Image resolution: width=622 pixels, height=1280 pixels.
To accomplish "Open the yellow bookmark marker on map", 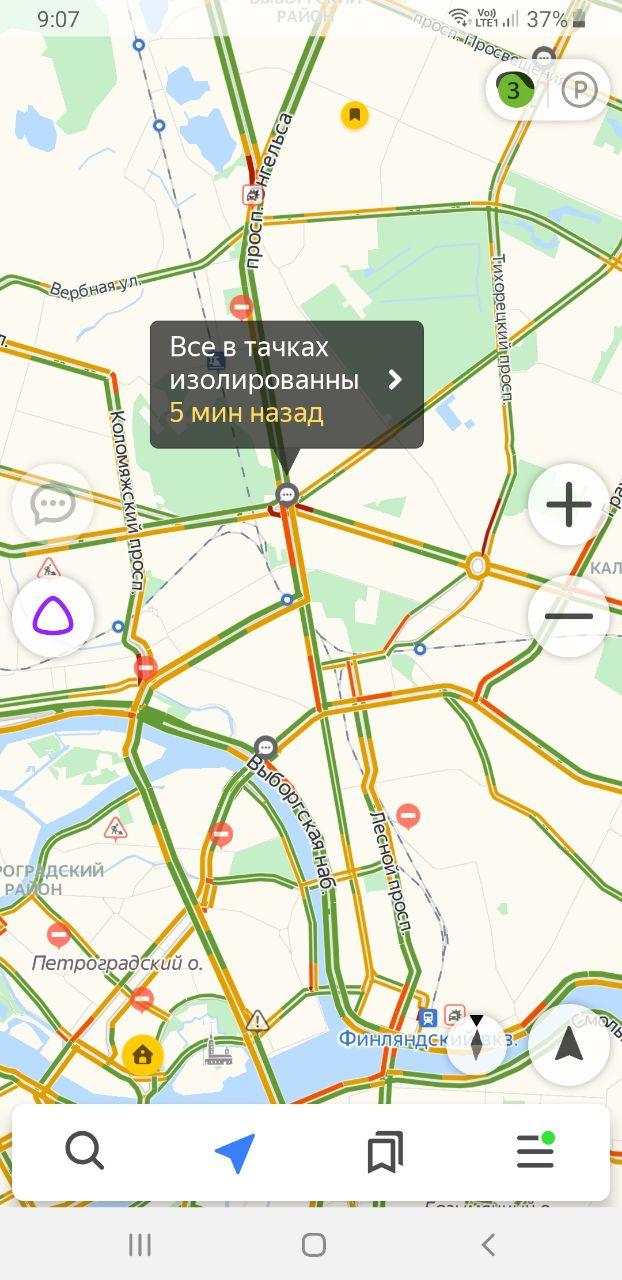I will tap(355, 115).
